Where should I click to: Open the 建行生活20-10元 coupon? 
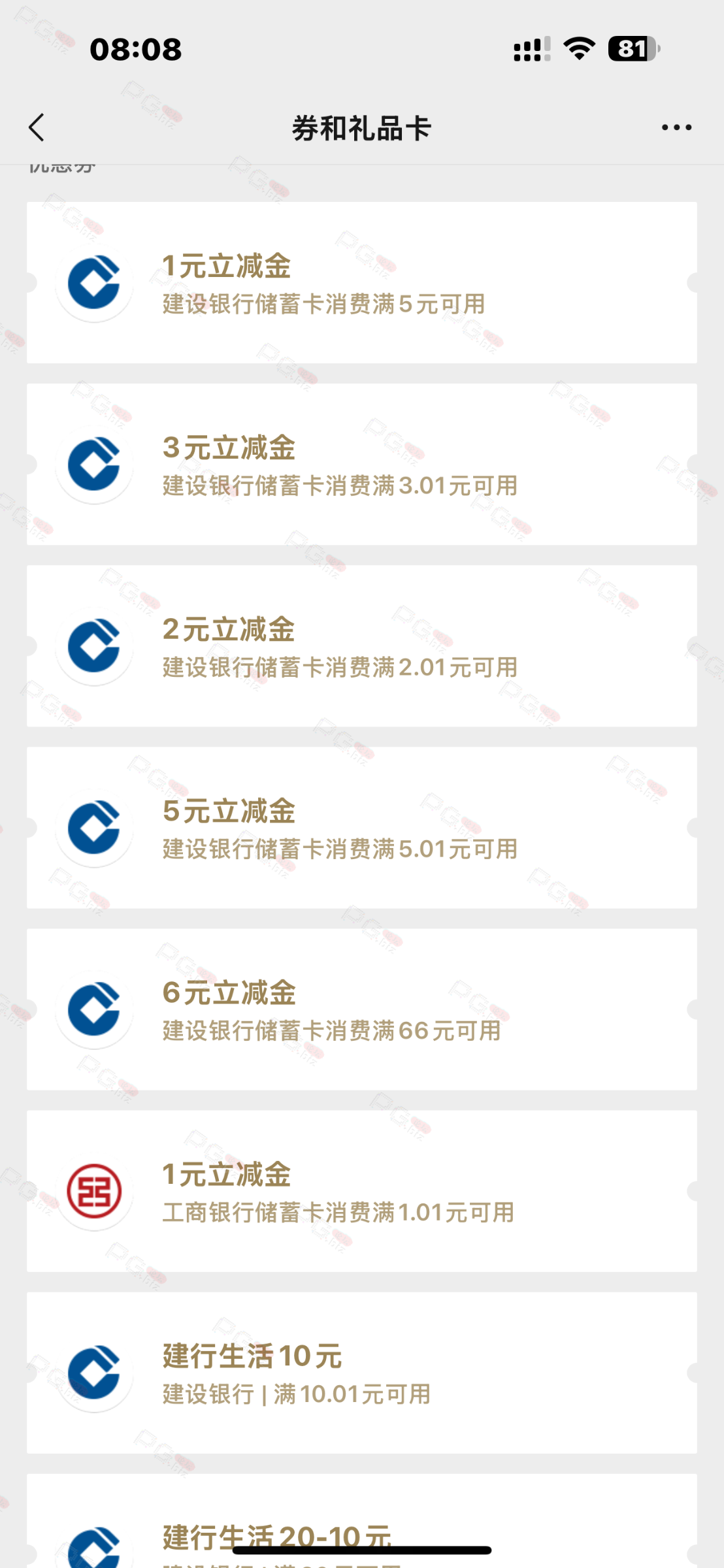pos(361,1529)
